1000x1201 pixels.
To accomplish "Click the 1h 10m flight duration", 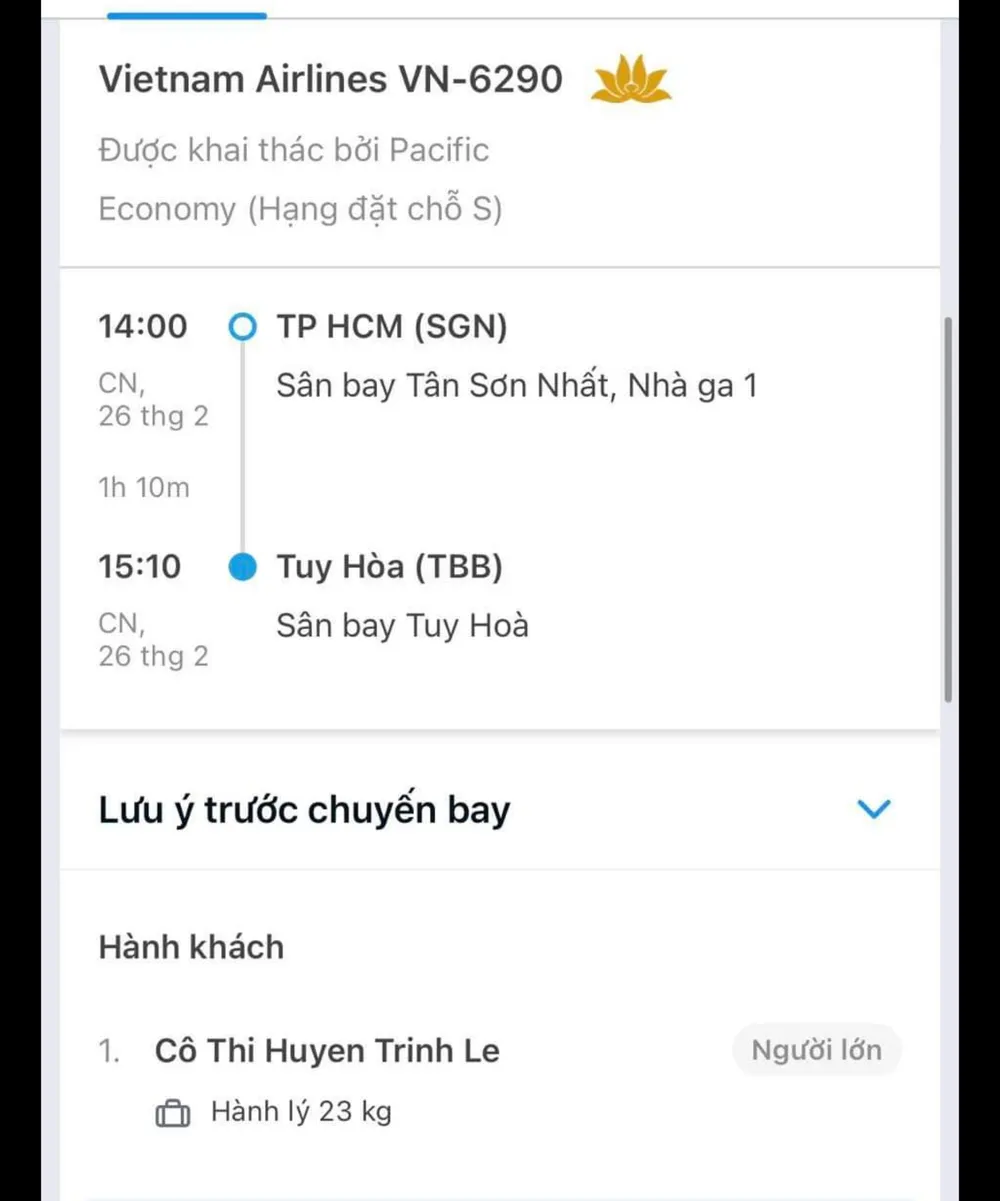I will [144, 487].
